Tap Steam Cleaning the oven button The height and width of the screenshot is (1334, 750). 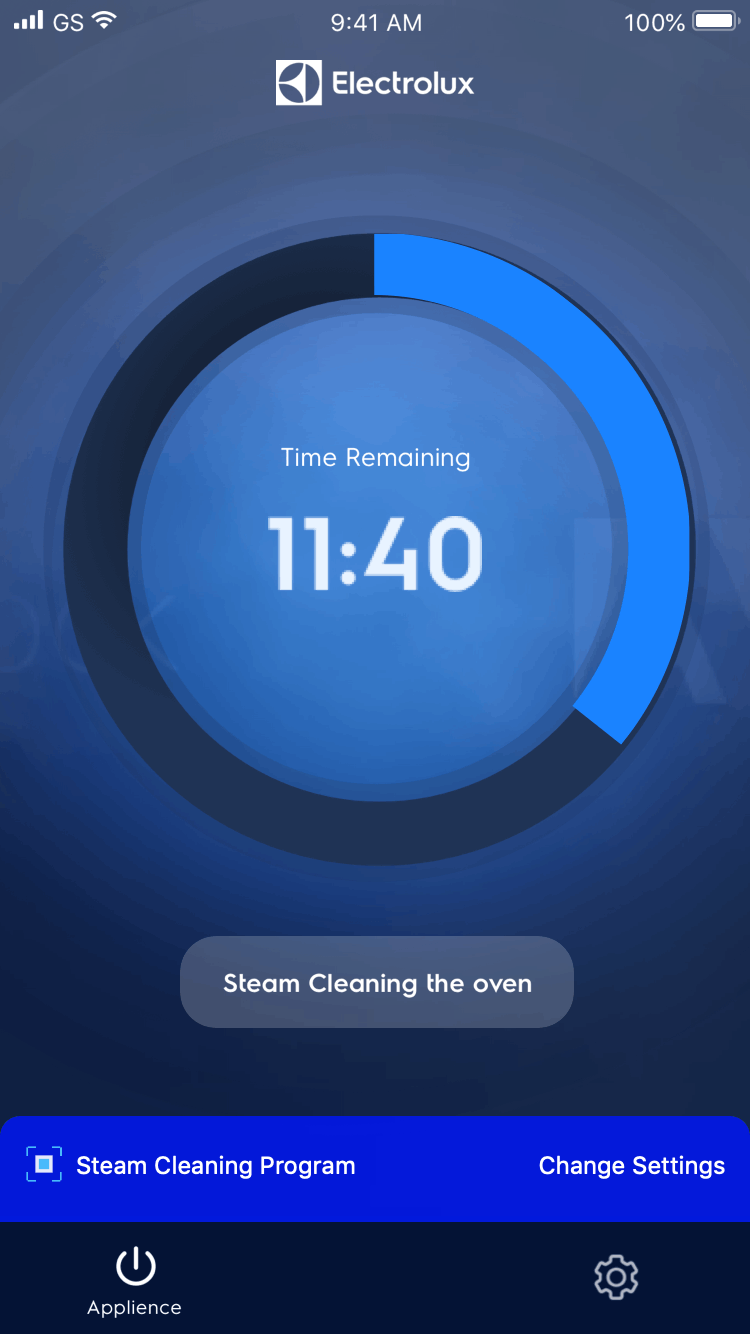click(x=377, y=982)
